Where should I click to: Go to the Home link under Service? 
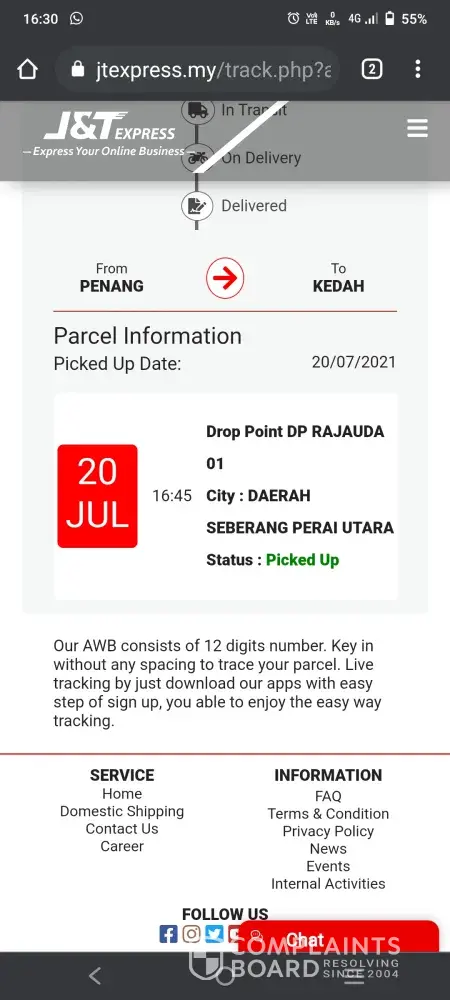click(x=122, y=794)
